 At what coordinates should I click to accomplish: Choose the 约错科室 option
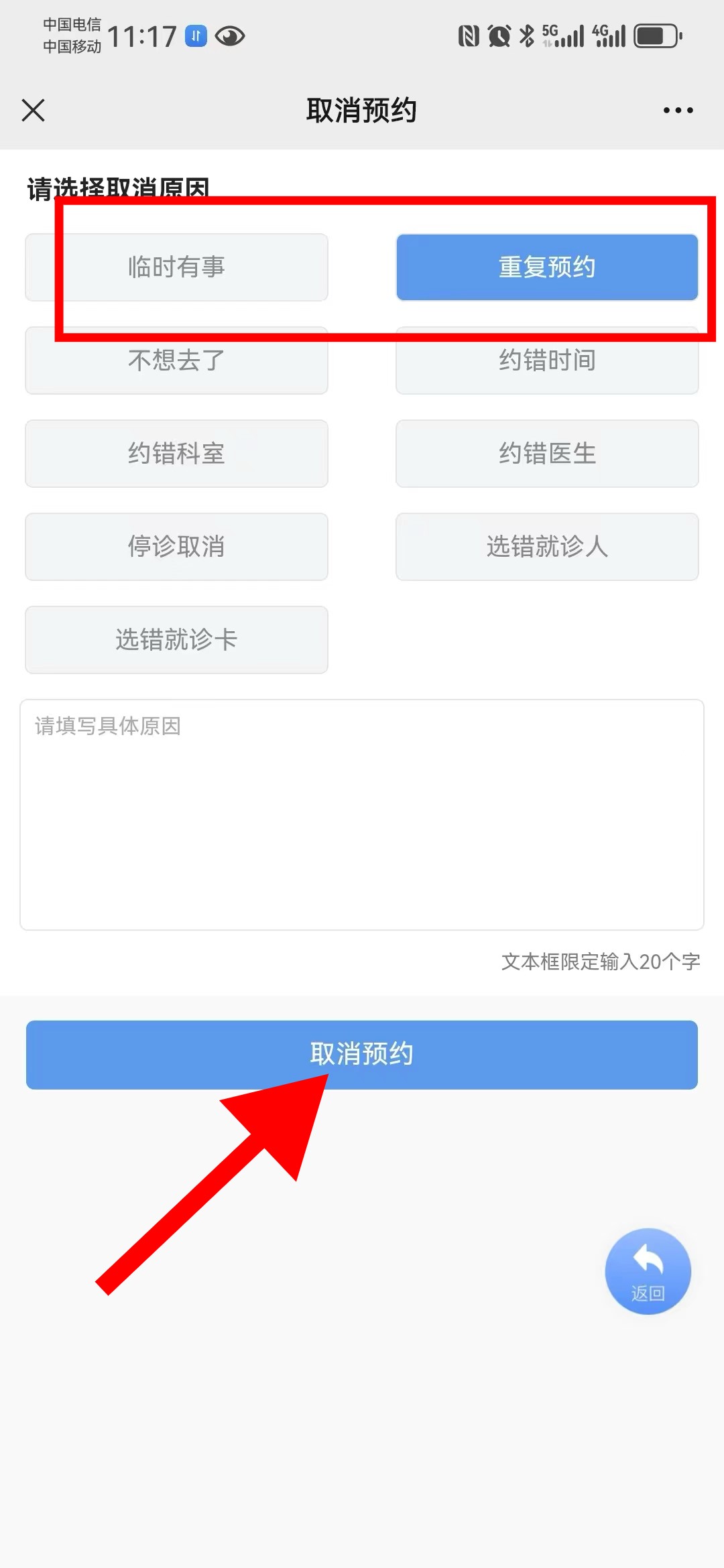click(176, 453)
